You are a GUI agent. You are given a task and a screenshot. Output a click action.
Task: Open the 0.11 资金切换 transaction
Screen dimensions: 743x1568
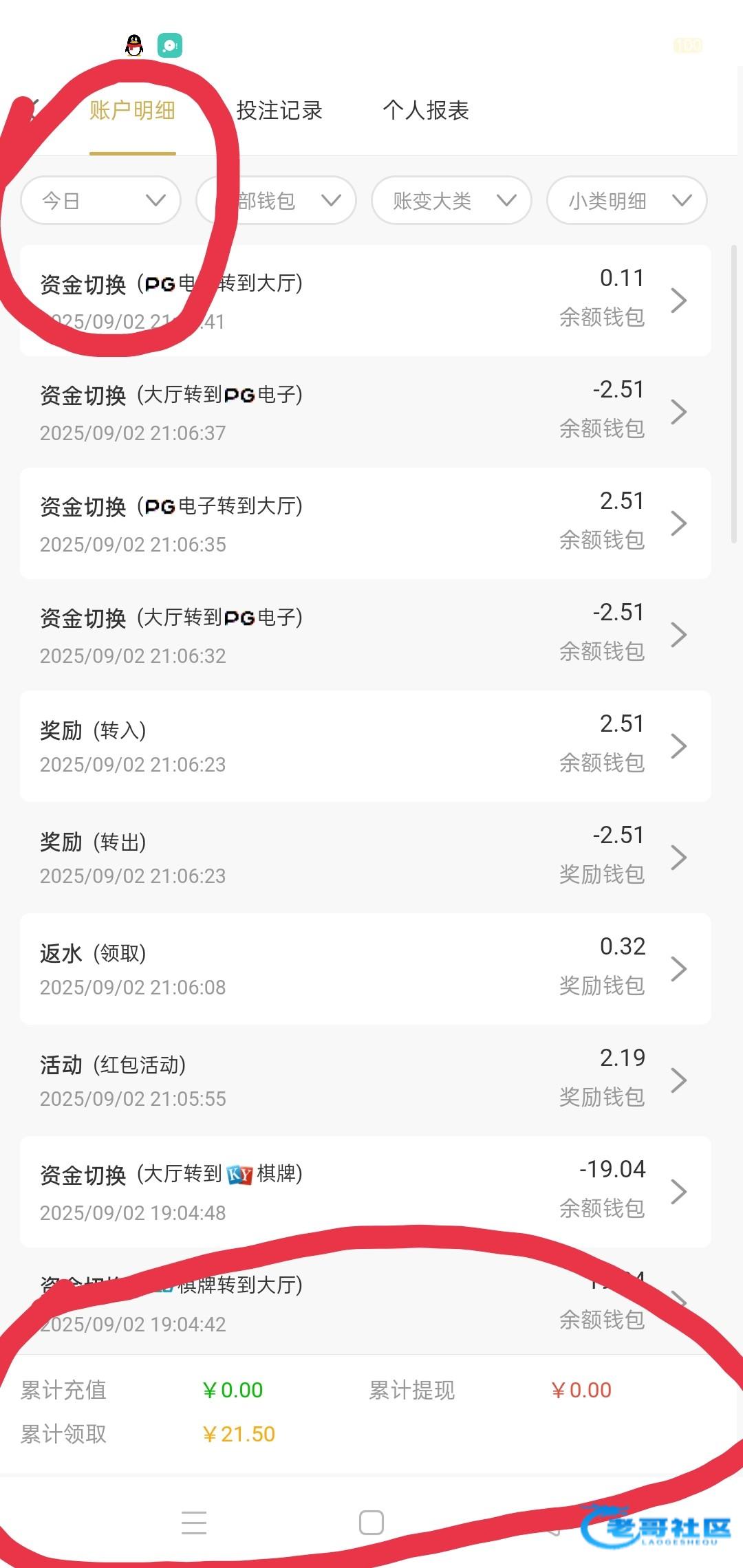pyautogui.click(x=365, y=301)
